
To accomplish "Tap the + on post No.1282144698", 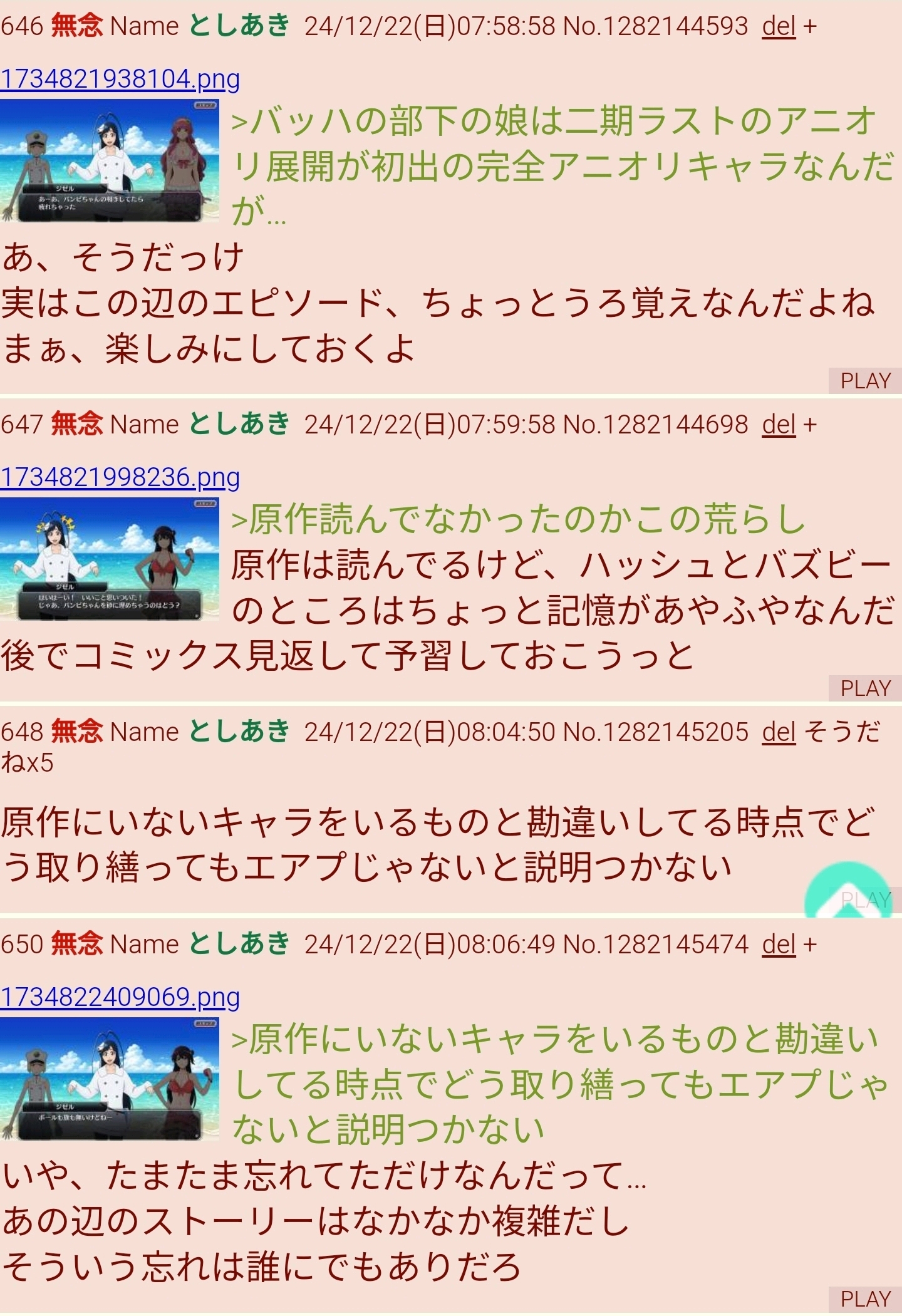I will tap(811, 425).
